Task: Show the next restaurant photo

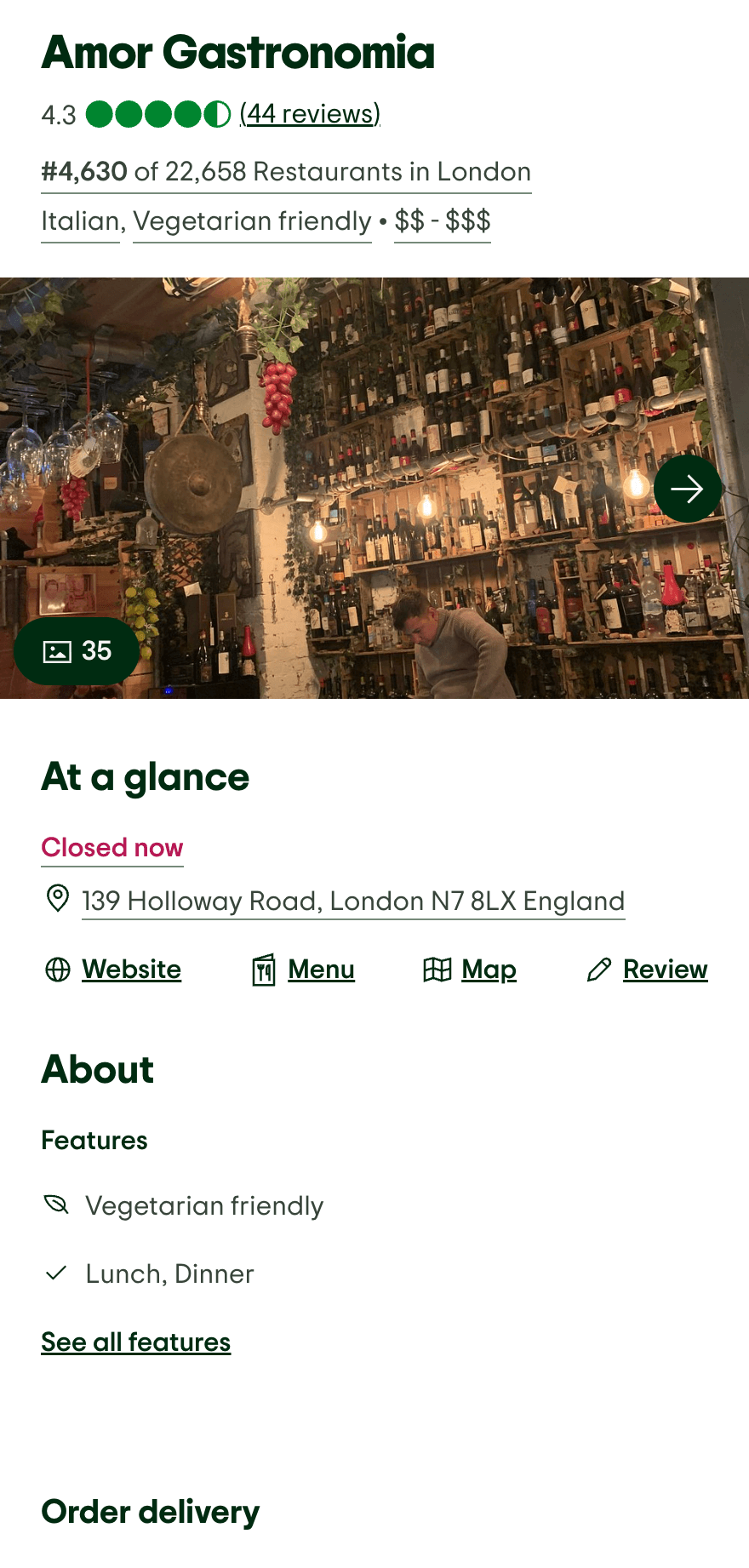Action: pyautogui.click(x=687, y=489)
